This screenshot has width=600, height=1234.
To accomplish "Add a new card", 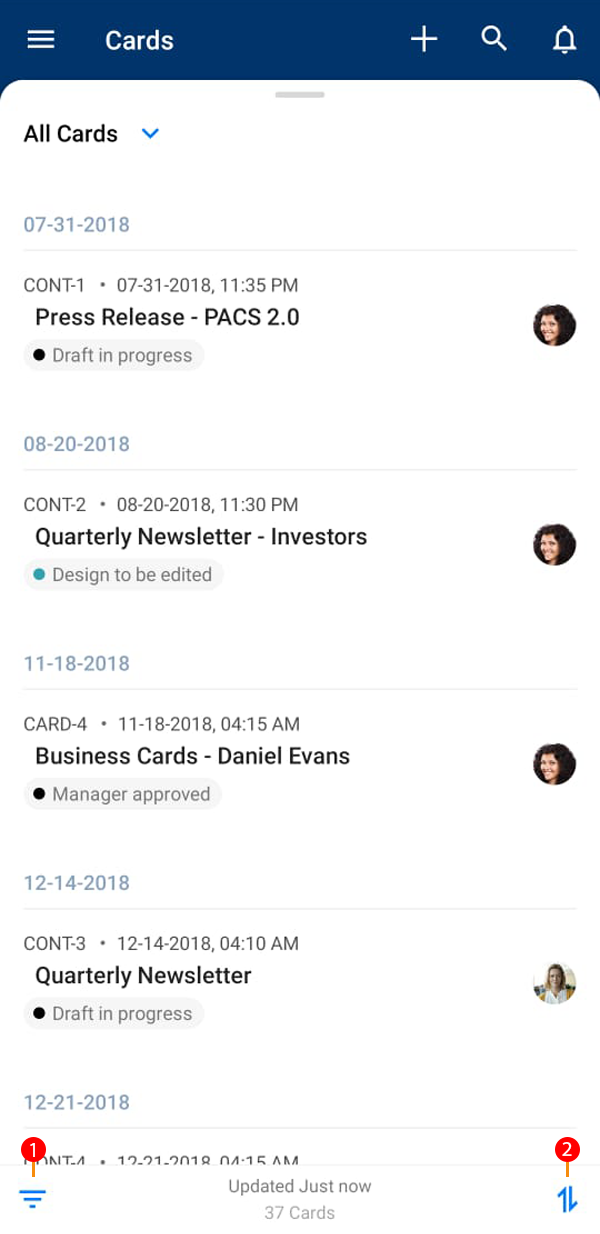I will tap(424, 40).
